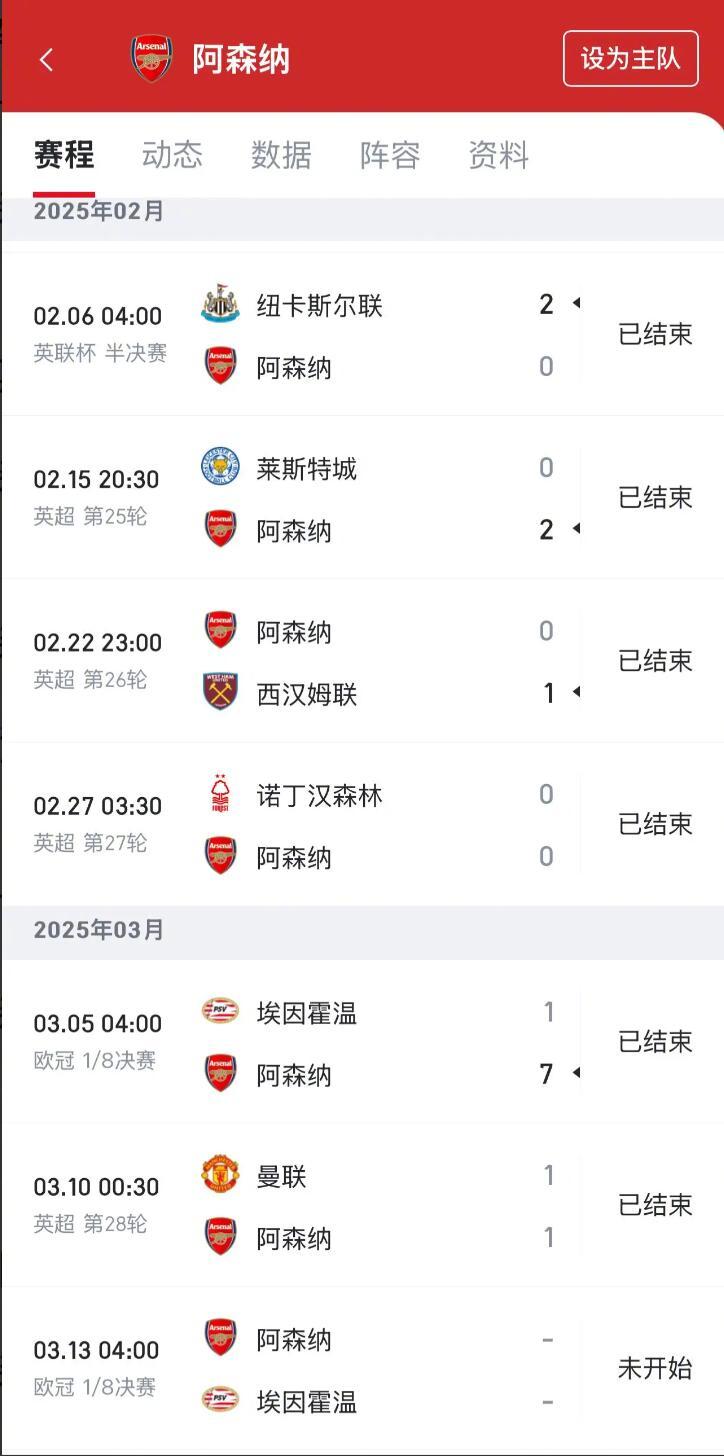Open the 莱斯特城 vs 阿森纳 match
The width and height of the screenshot is (724, 1456).
pyautogui.click(x=362, y=498)
